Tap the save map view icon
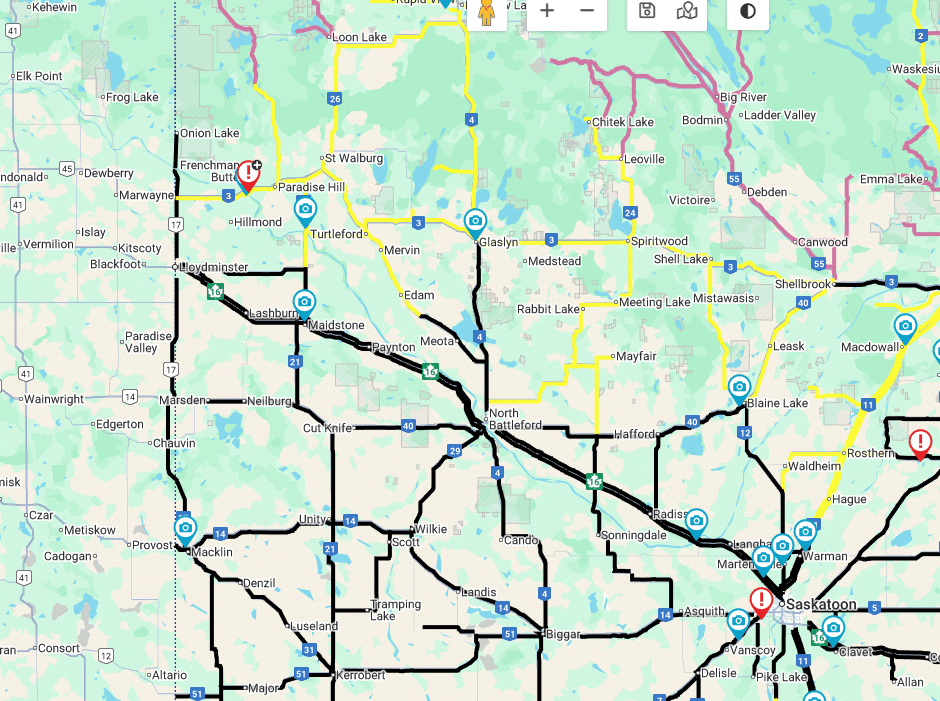940x701 pixels. pyautogui.click(x=647, y=11)
